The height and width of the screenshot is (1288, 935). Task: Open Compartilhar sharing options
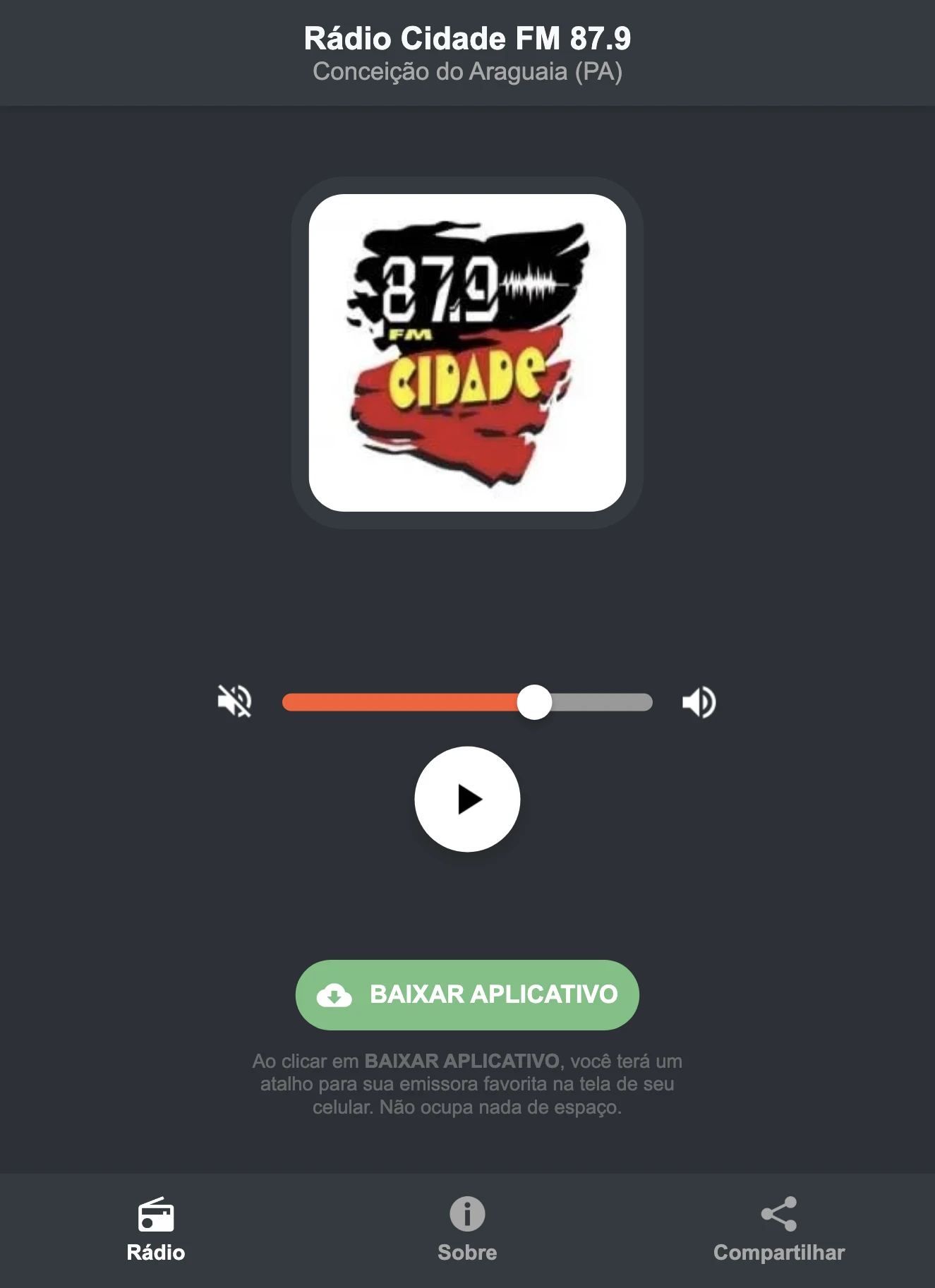coord(778,1228)
